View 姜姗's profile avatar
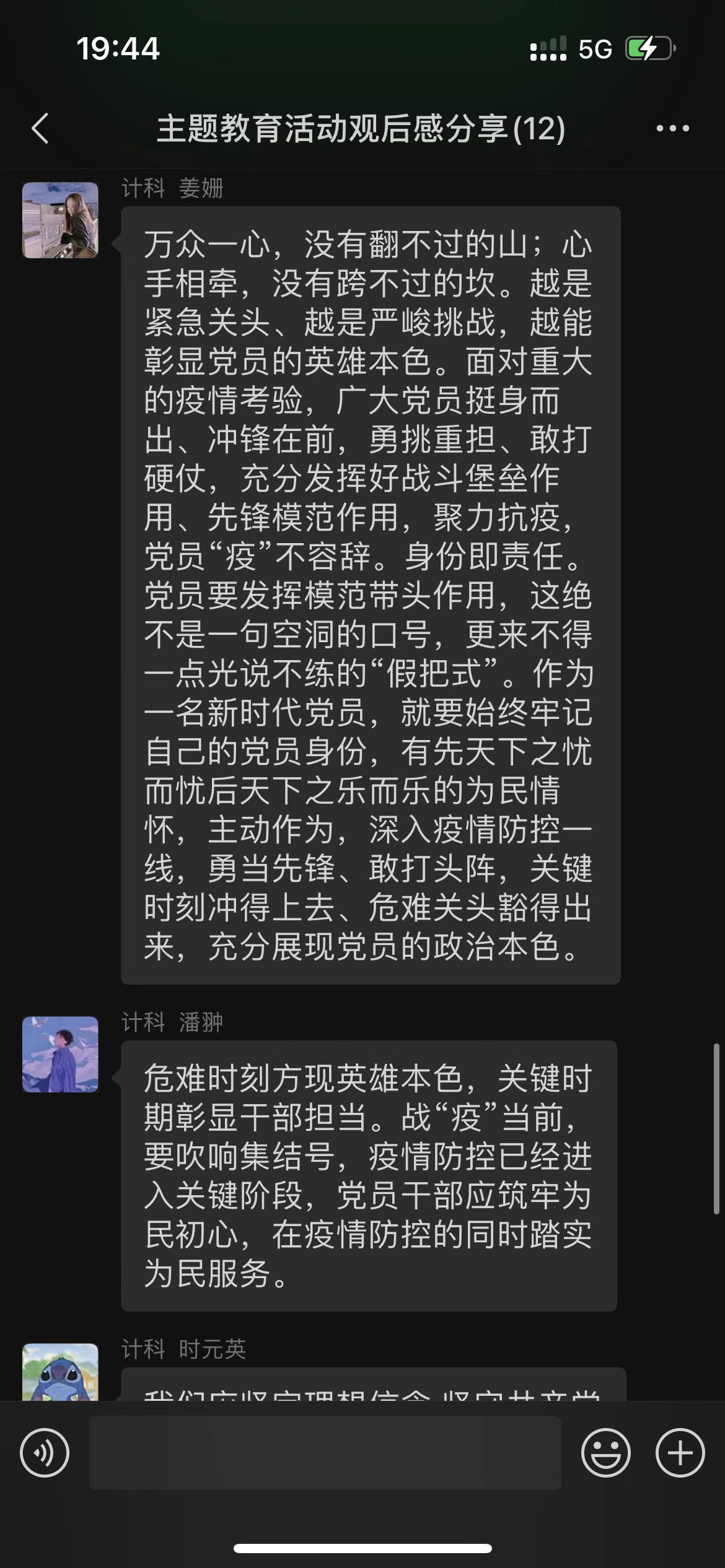 click(60, 220)
